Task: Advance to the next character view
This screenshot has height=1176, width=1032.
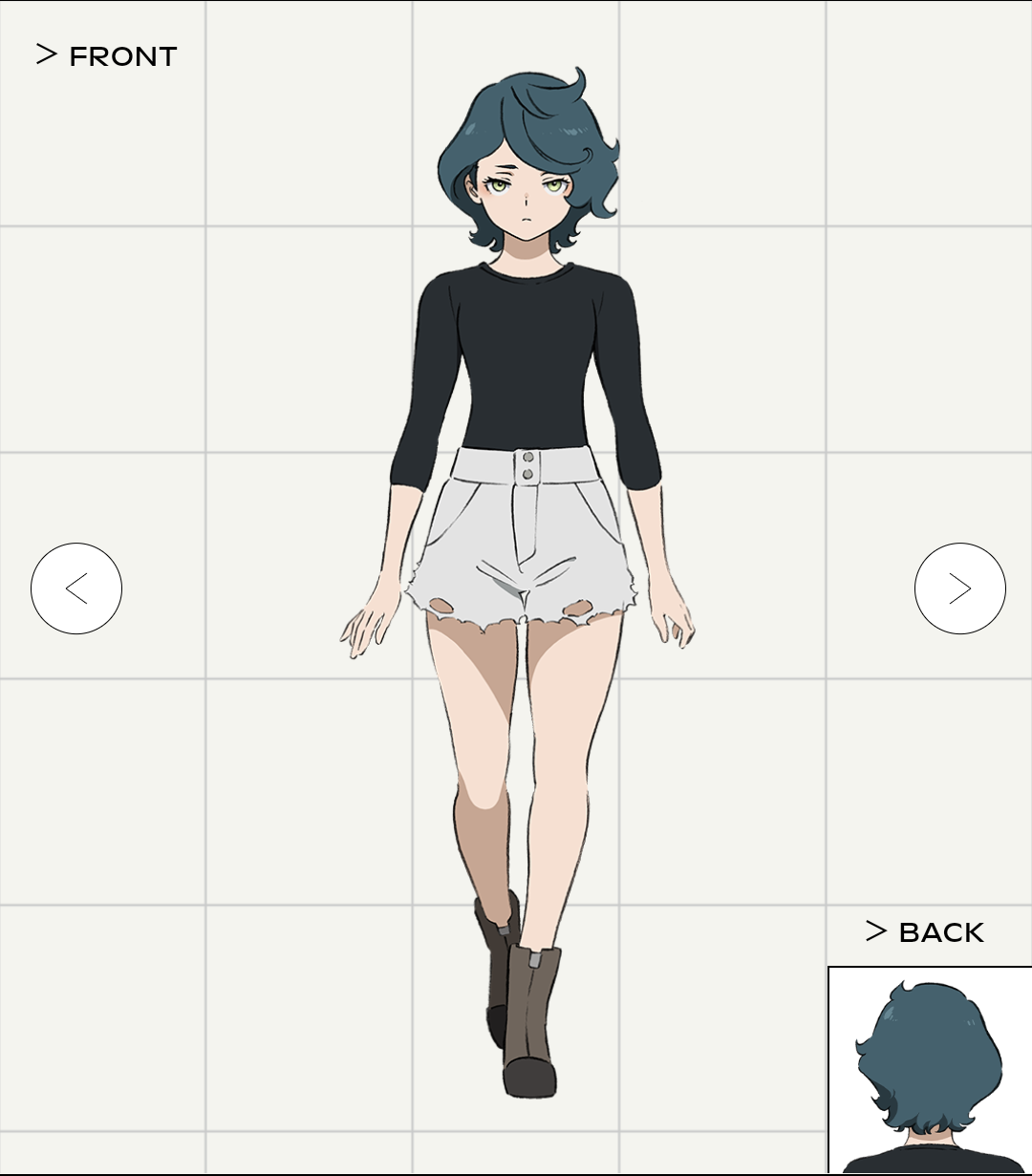Action: point(960,588)
